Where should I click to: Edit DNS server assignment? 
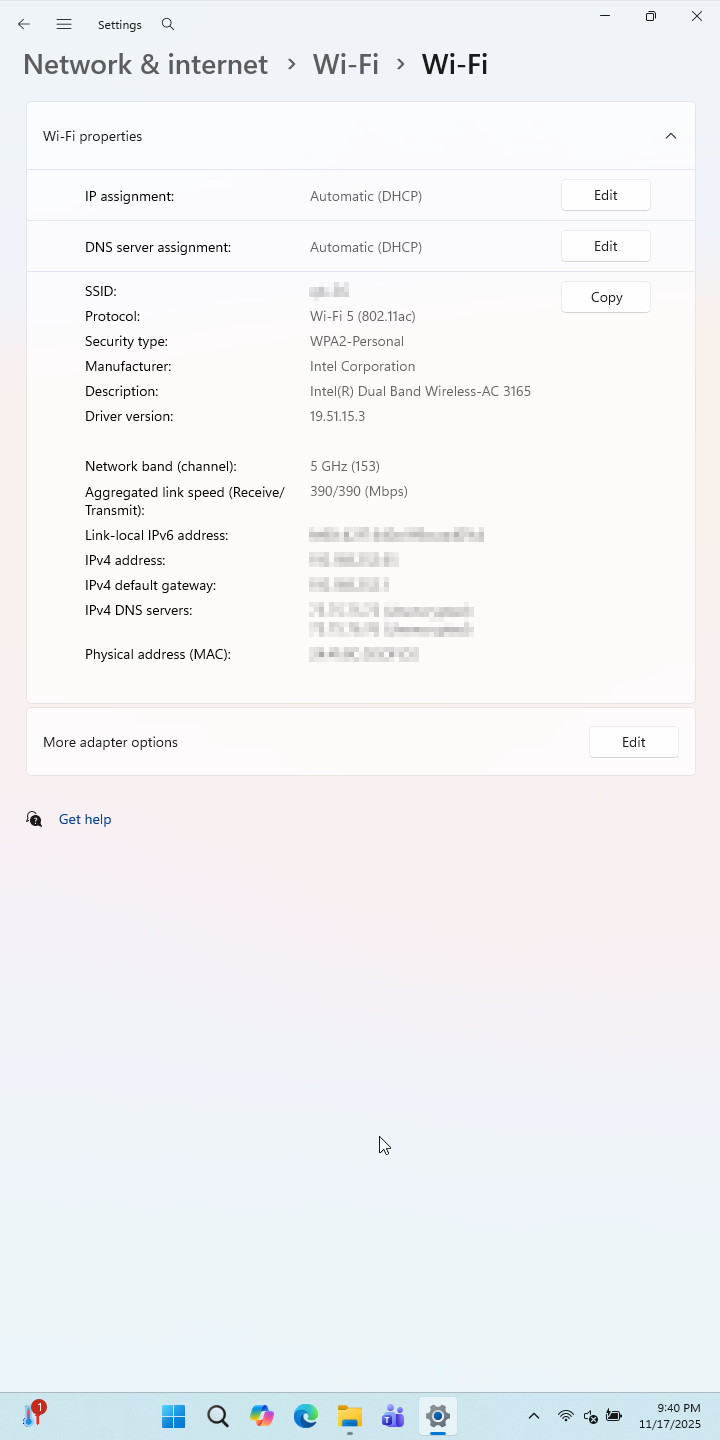606,246
